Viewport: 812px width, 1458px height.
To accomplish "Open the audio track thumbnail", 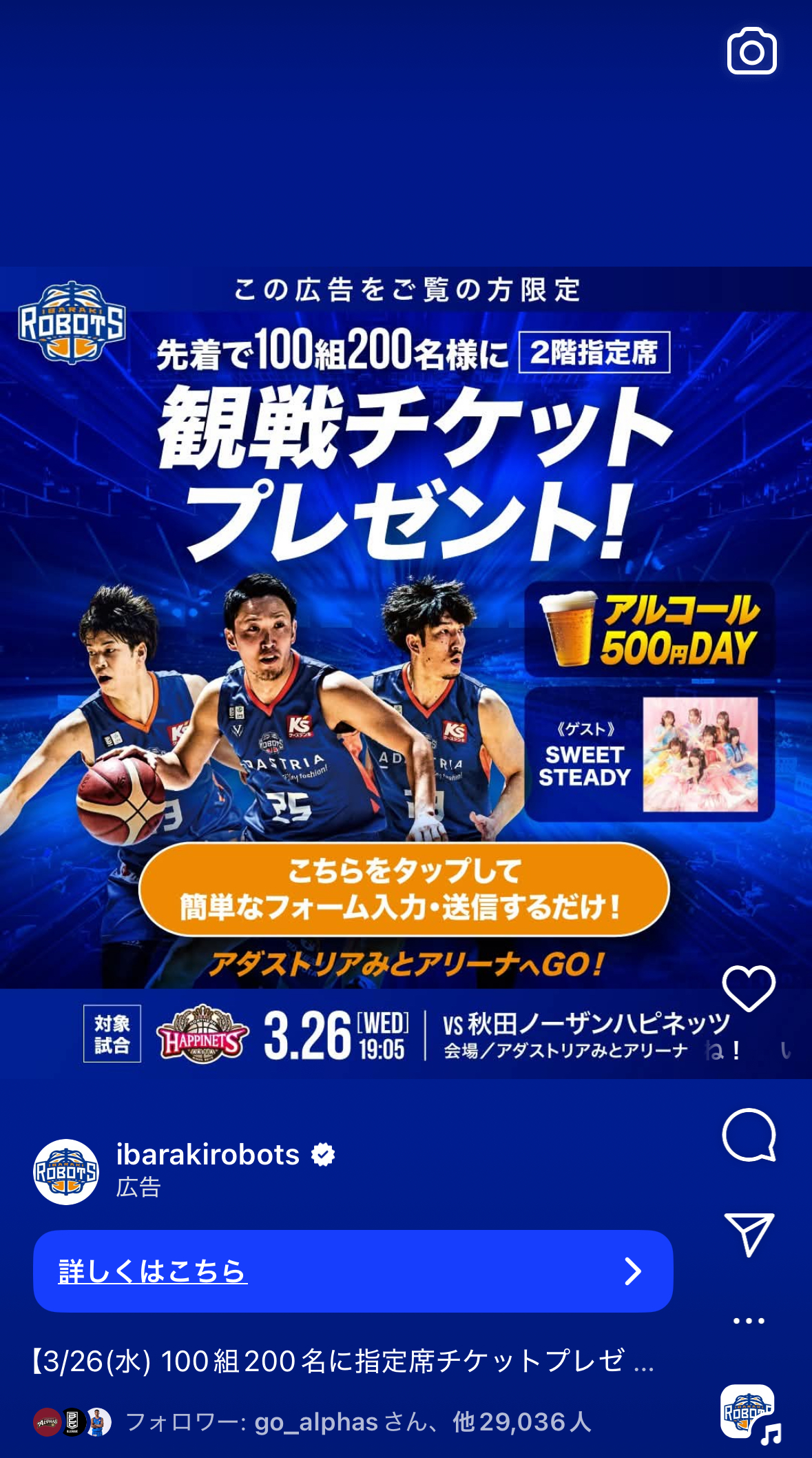I will 748,1412.
